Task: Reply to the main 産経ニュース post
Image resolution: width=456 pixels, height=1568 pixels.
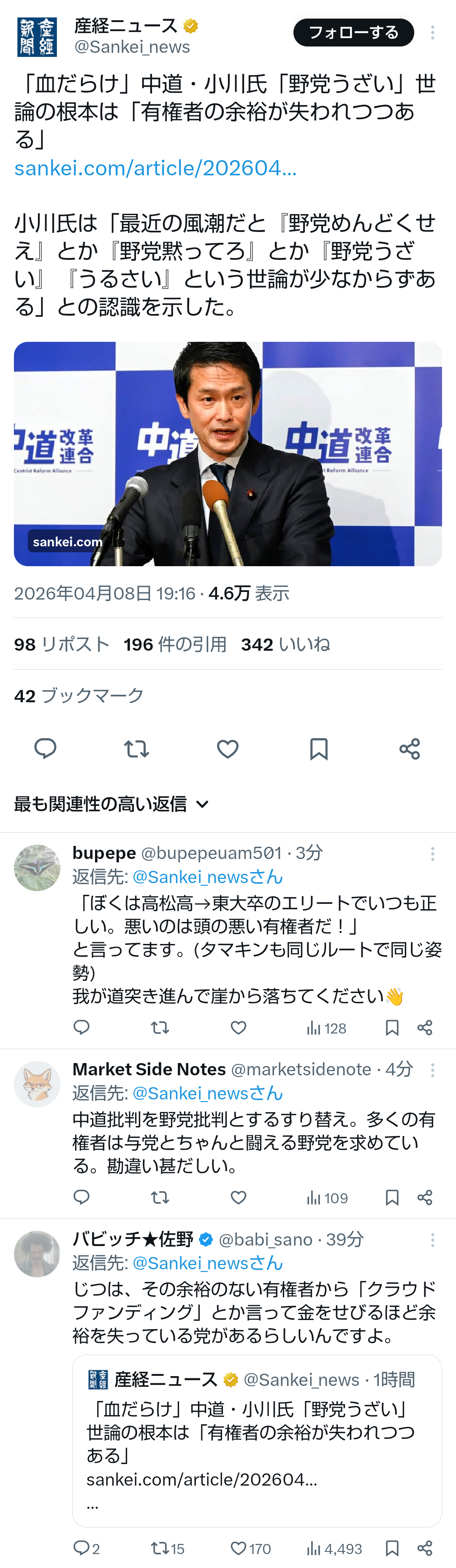Action: [45, 748]
